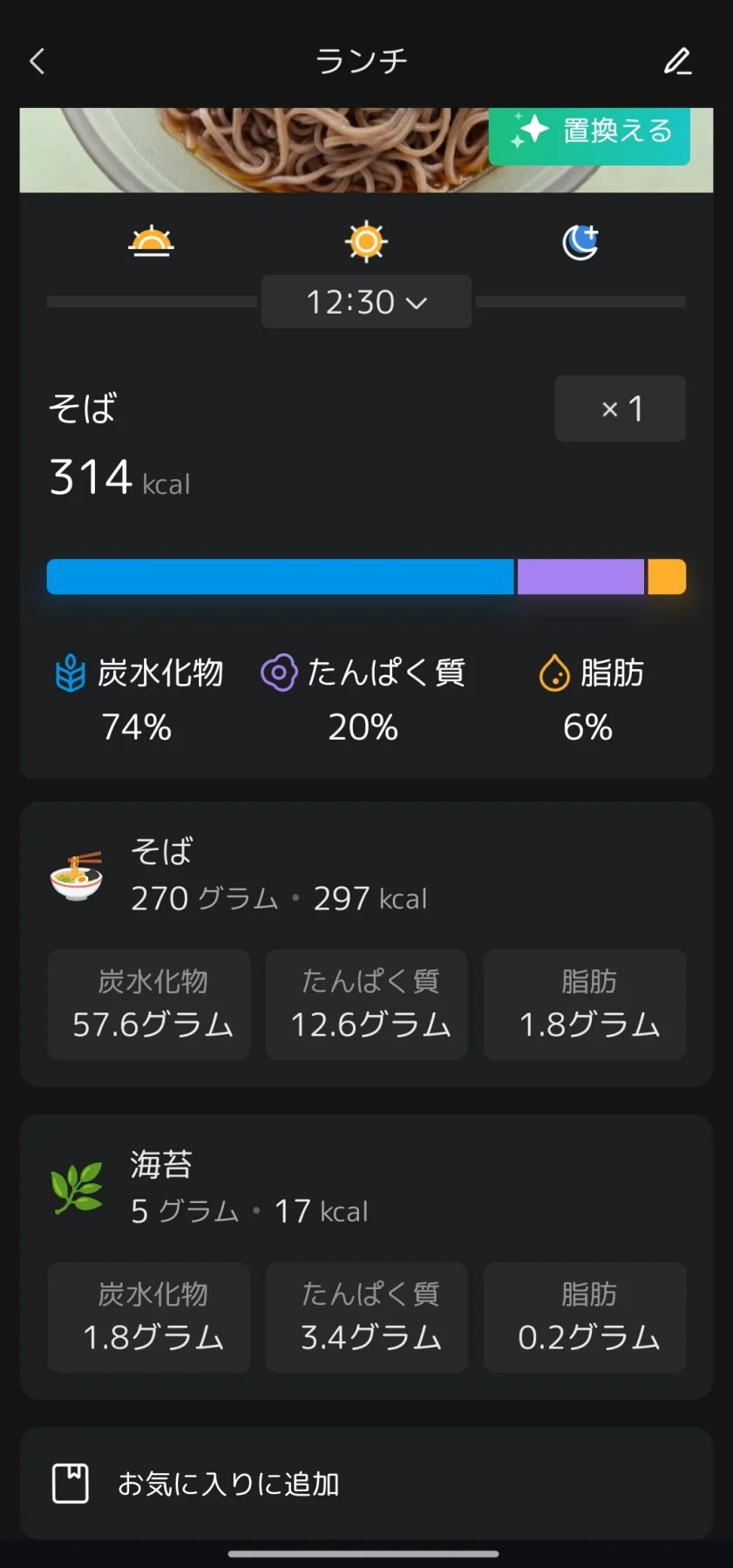Tap お気に入りに追加 to save favorite
Image resolution: width=733 pixels, height=1568 pixels.
tap(366, 1483)
